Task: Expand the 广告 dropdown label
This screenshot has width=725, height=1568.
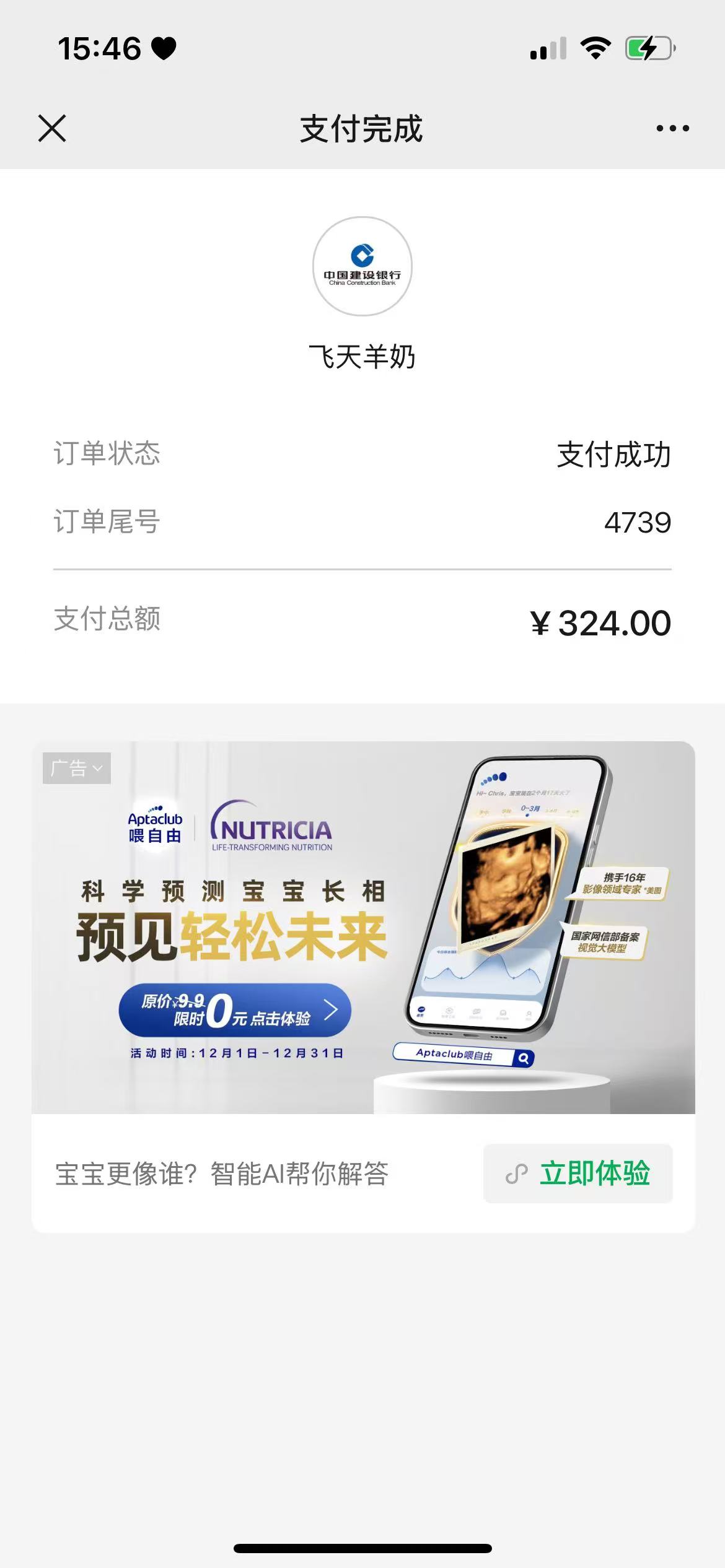Action: click(77, 768)
